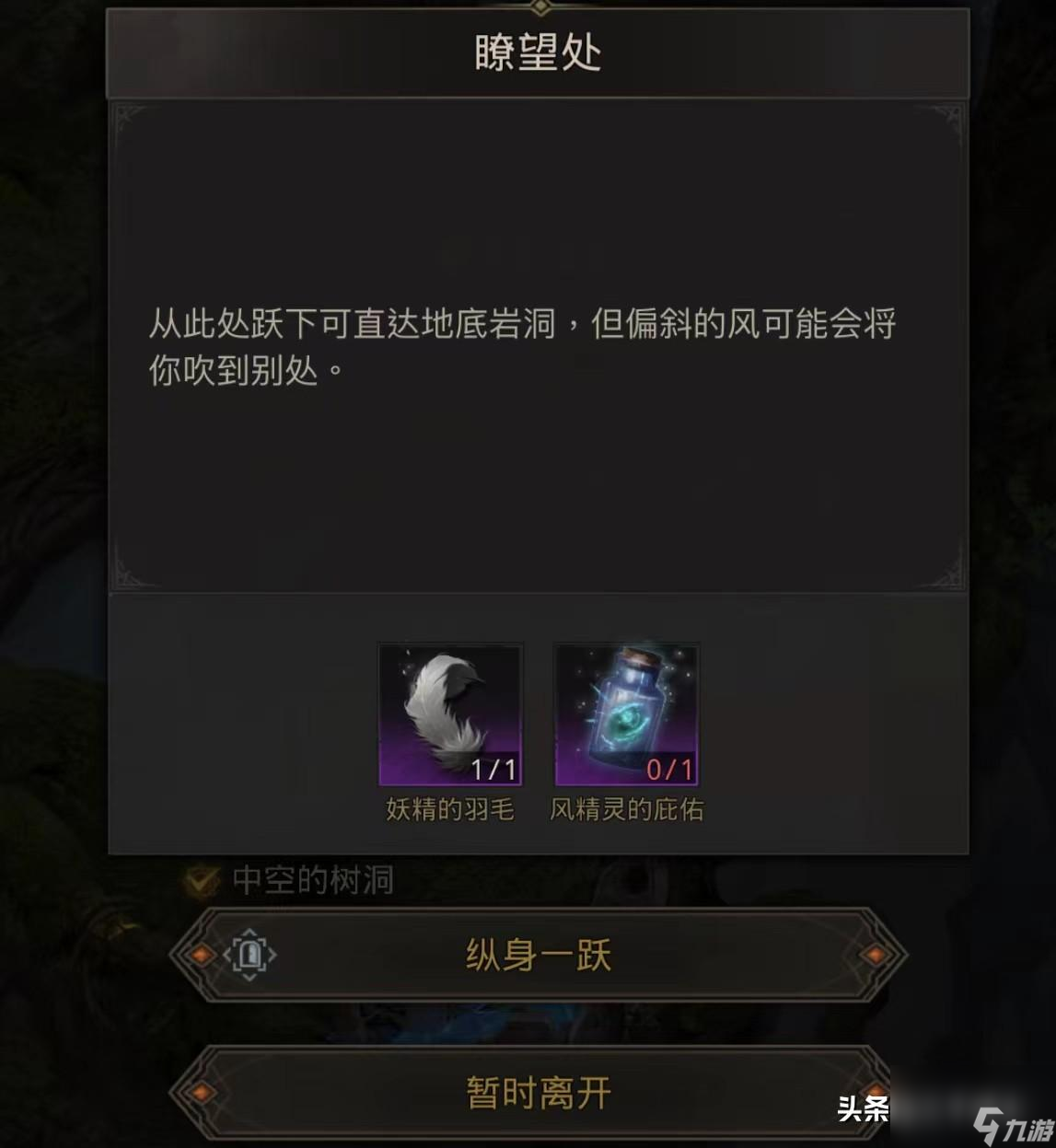View the 妖精的羽毛 item details
Viewport: 1056px width, 1148px height.
click(x=450, y=715)
